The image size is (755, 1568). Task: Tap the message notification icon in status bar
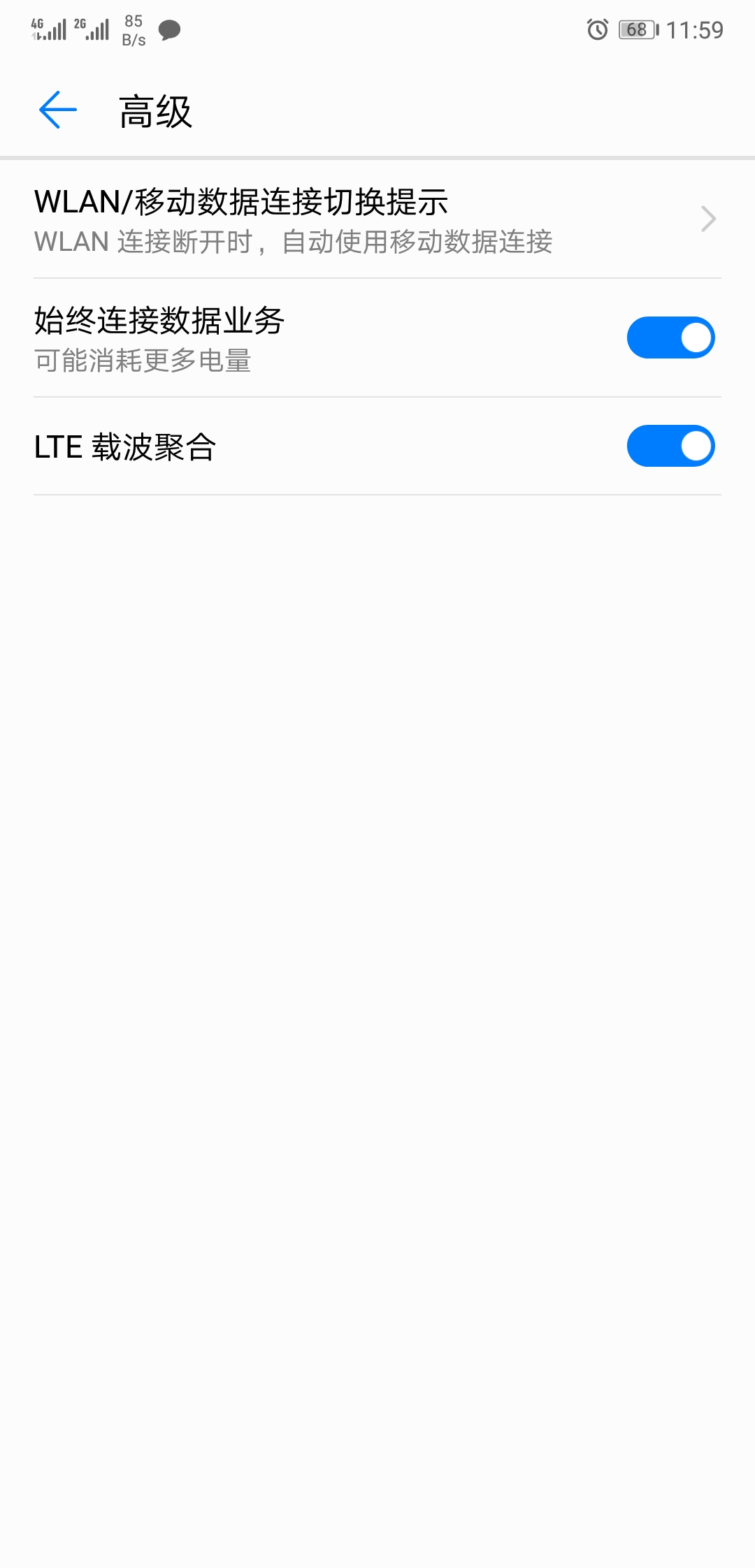pyautogui.click(x=170, y=31)
